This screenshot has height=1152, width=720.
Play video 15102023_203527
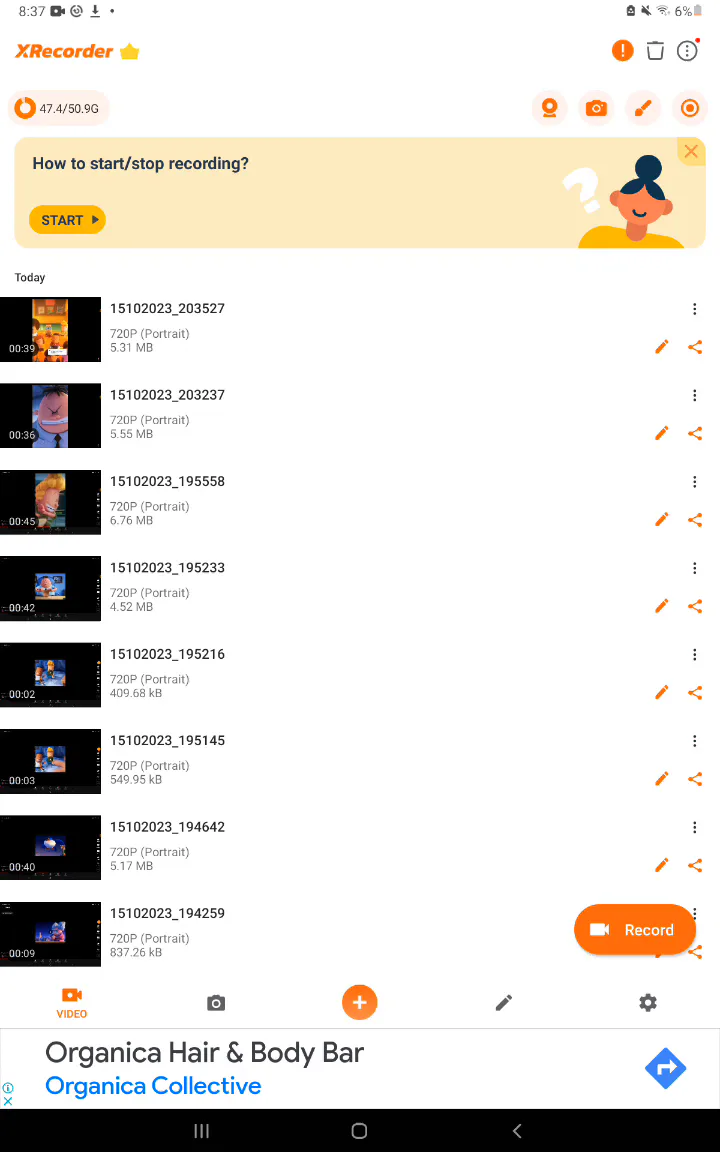tap(51, 329)
